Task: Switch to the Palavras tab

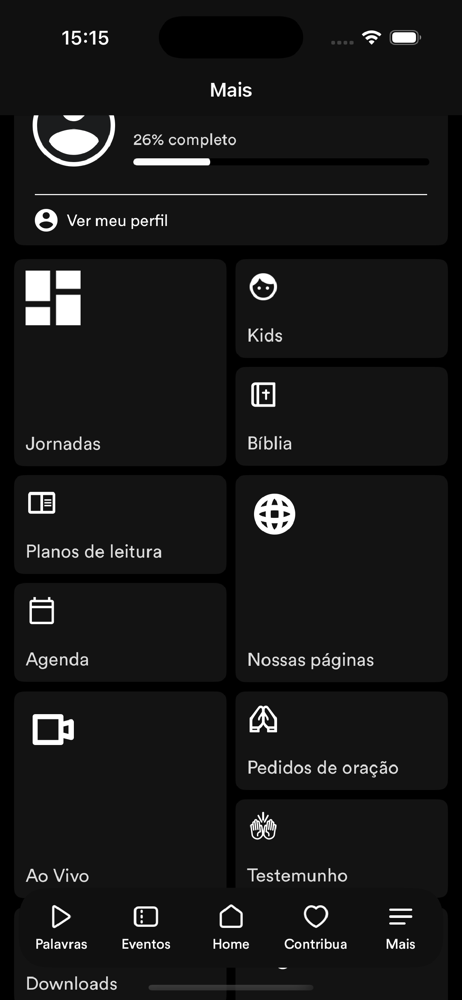Action: (61, 928)
